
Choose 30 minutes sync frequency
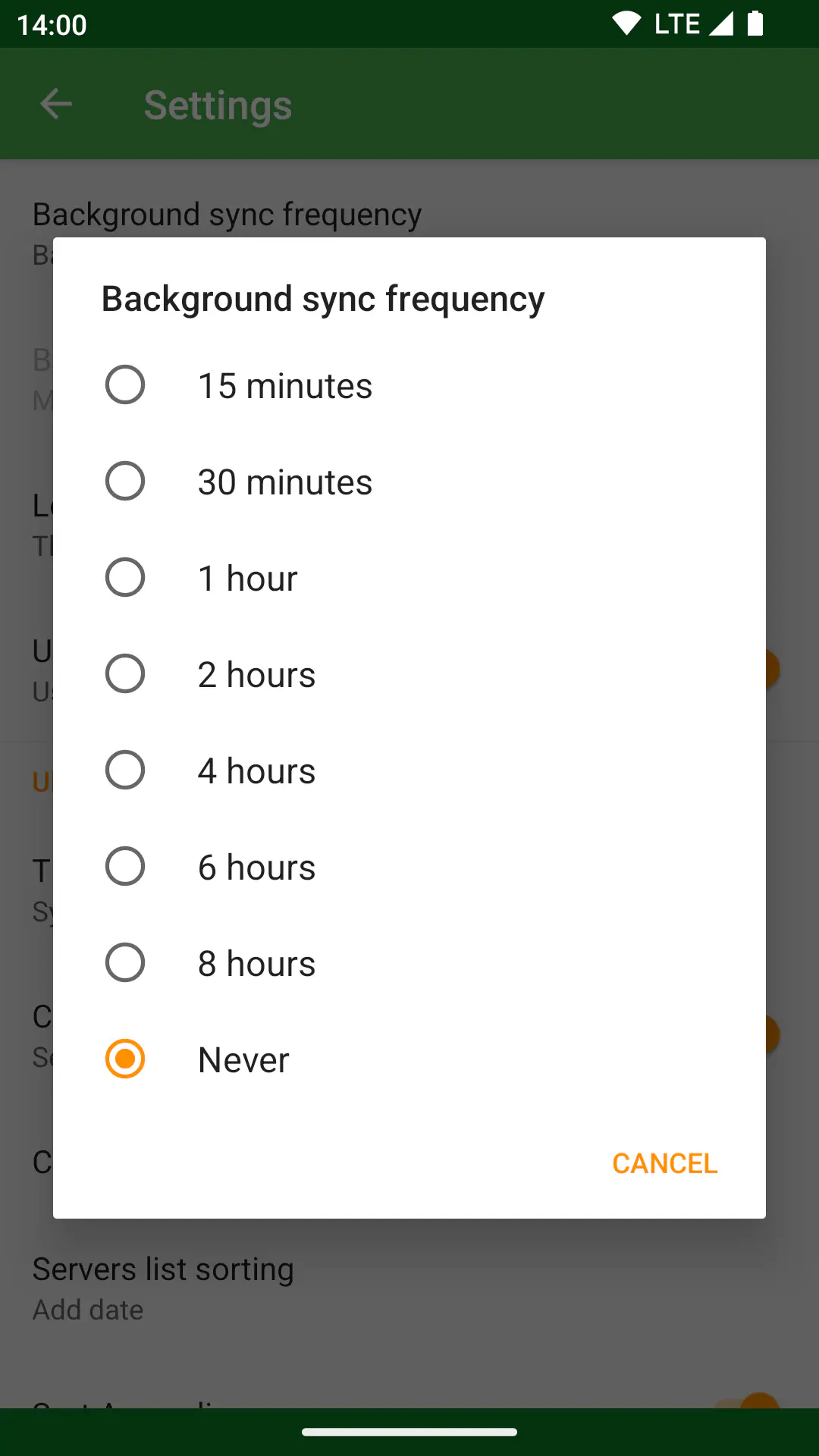tap(409, 482)
